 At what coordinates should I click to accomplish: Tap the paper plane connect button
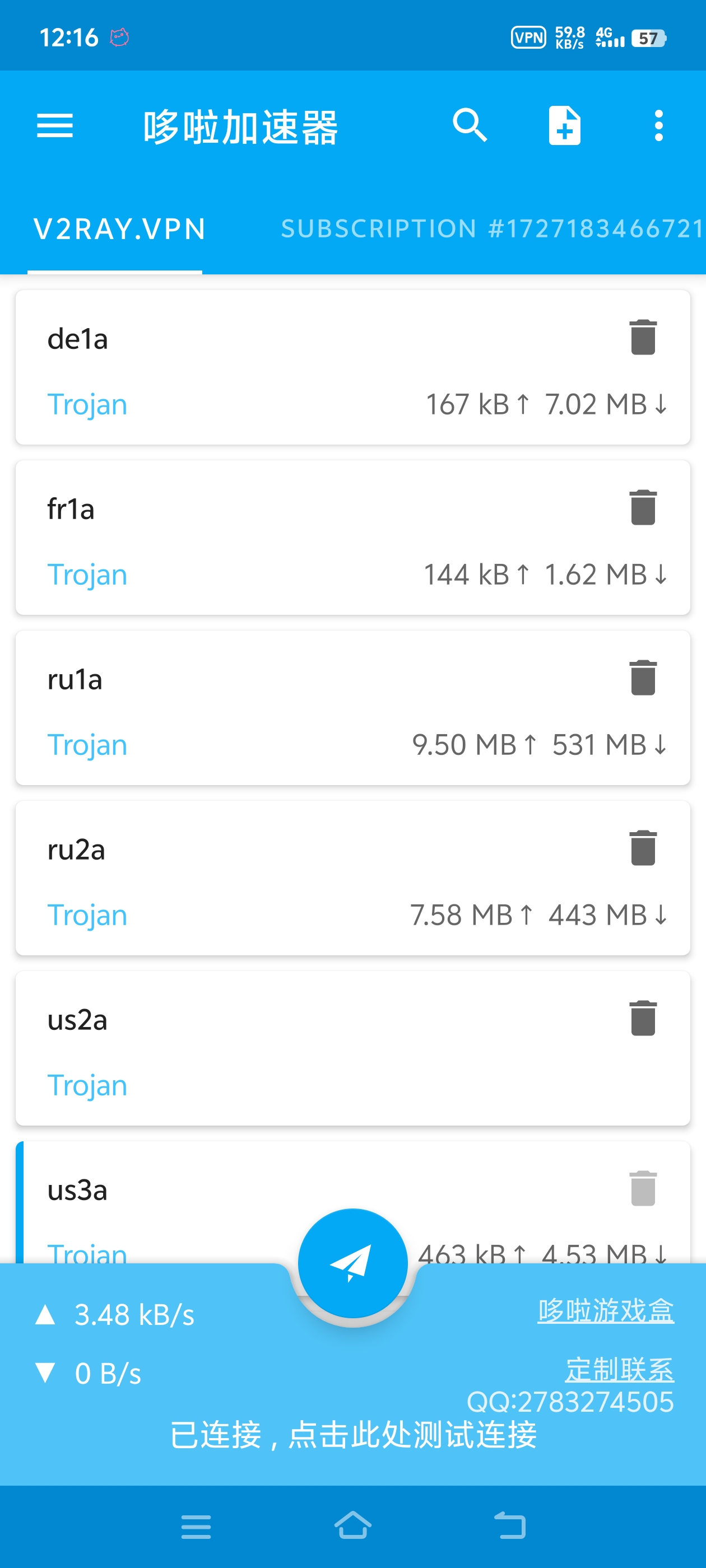point(352,1263)
